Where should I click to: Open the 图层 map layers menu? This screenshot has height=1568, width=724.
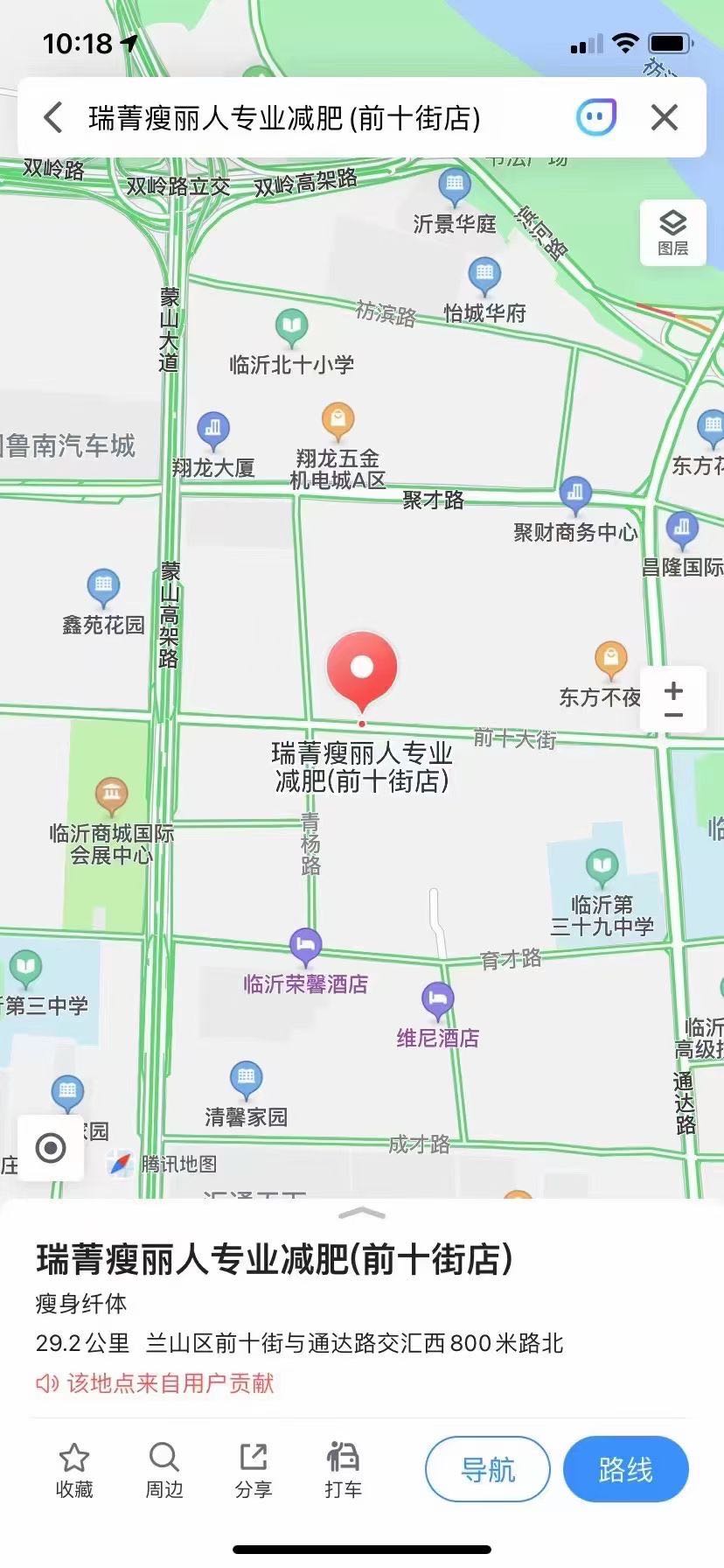click(672, 232)
